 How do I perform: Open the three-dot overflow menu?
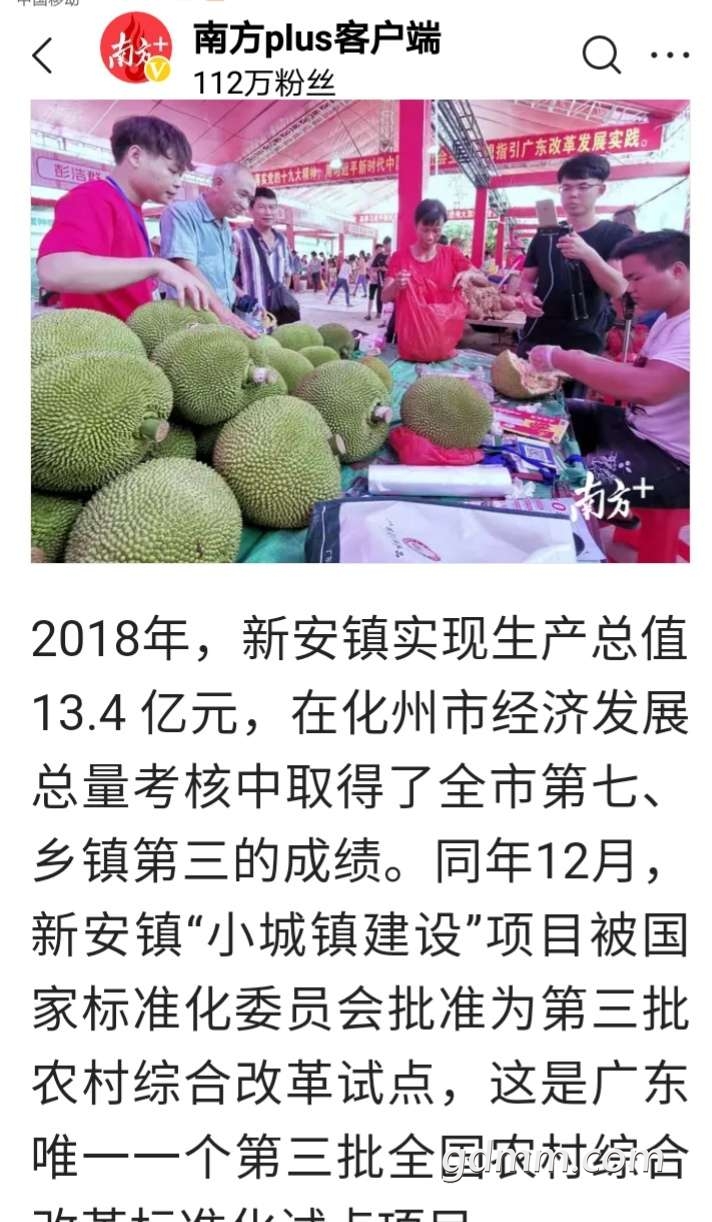669,56
